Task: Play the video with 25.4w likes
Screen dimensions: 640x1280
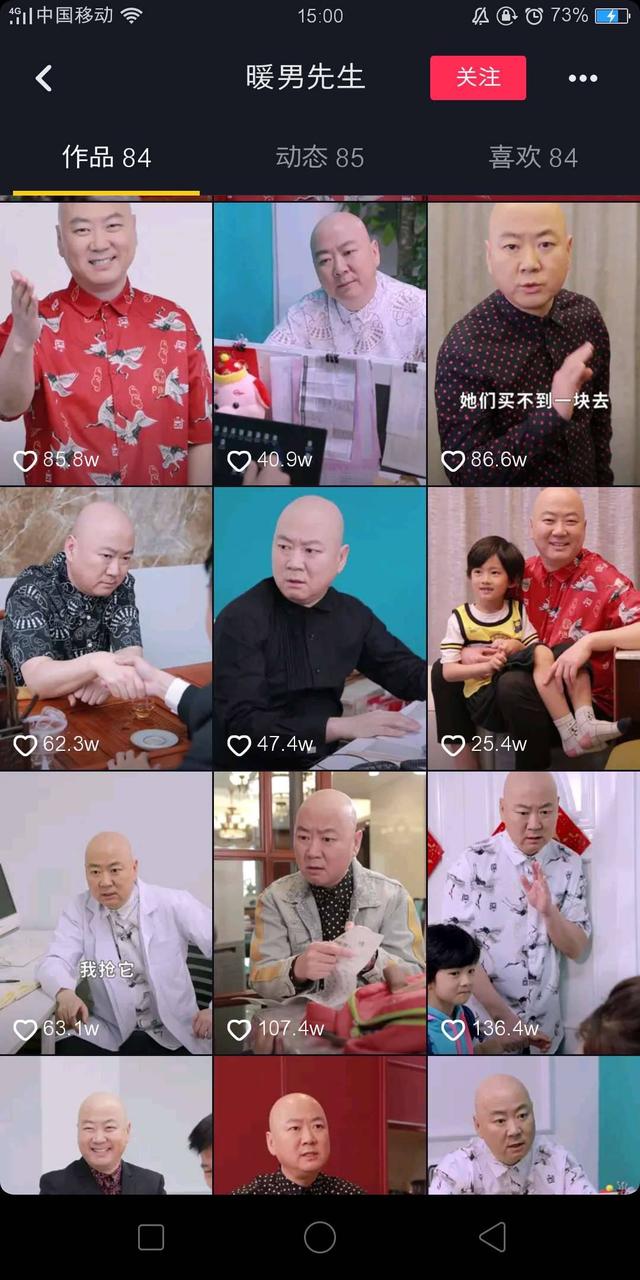Action: (x=533, y=628)
